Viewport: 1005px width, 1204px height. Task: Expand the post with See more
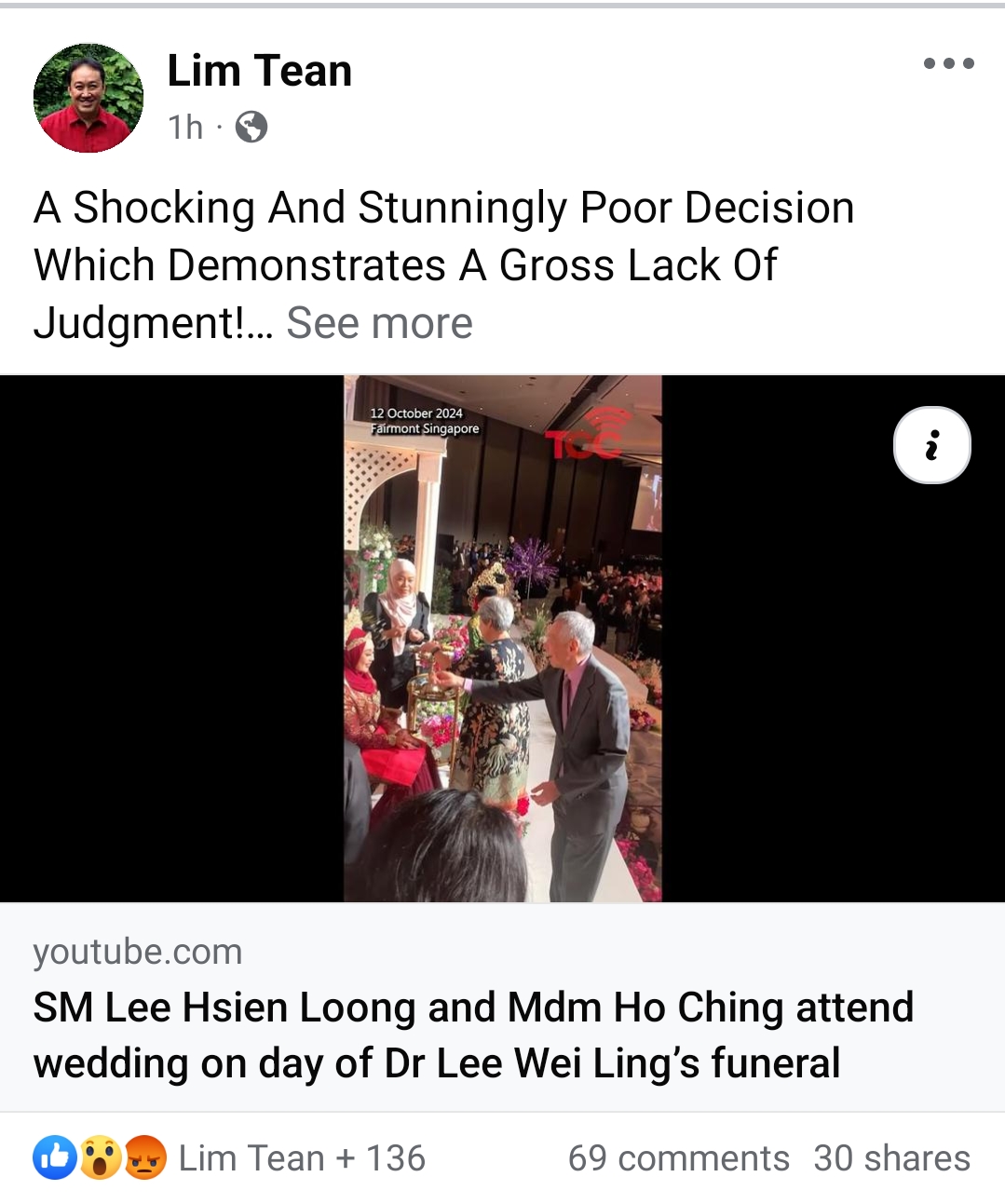tap(379, 323)
